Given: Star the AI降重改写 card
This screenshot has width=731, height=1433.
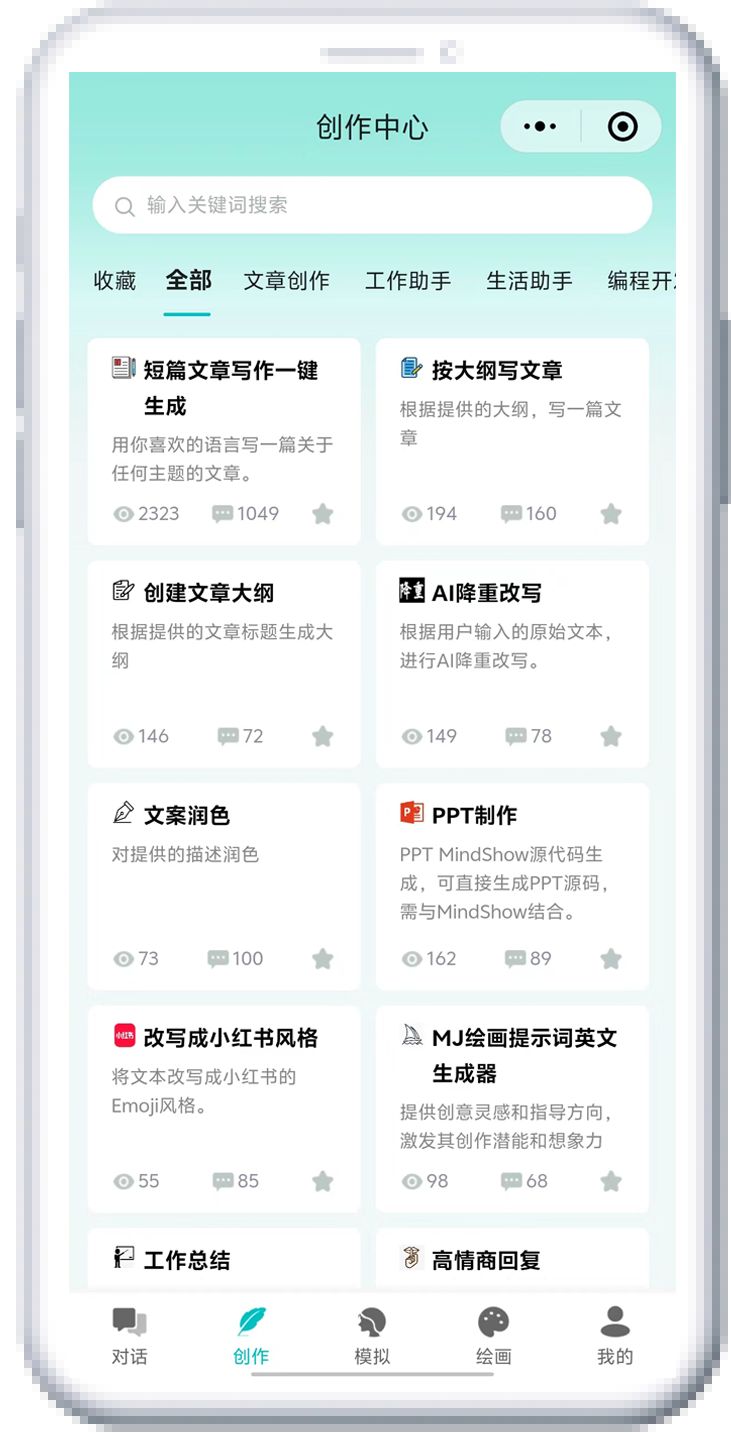Looking at the screenshot, I should pos(611,737).
